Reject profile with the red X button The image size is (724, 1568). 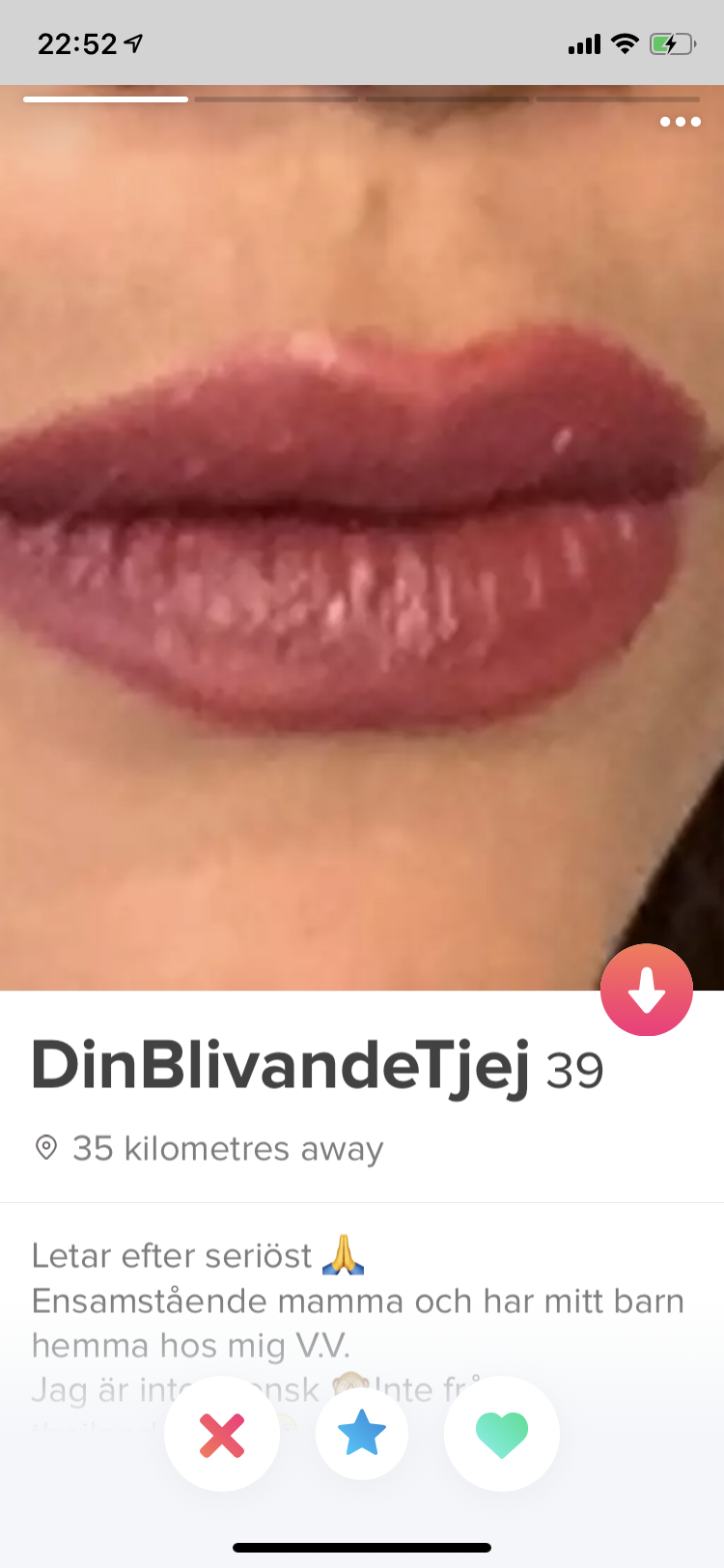tap(222, 1434)
